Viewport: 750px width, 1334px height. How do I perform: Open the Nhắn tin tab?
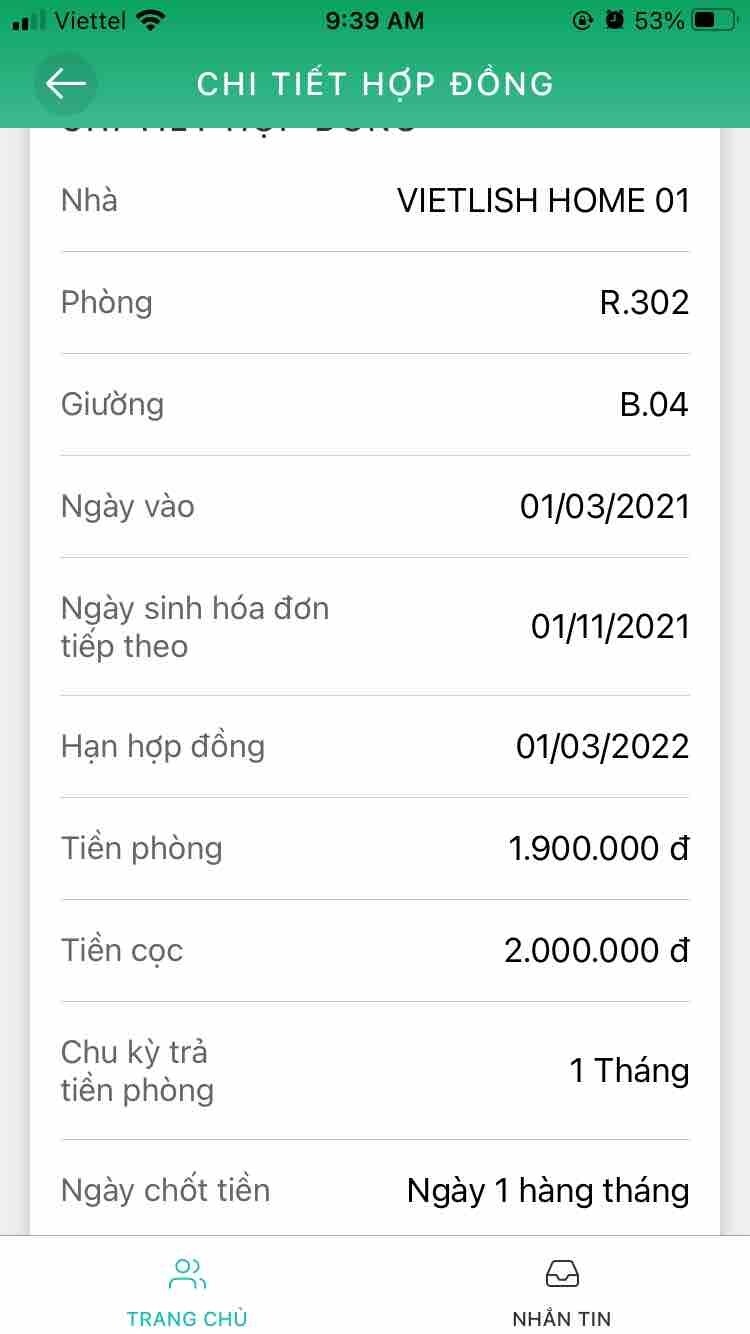pos(562,1290)
